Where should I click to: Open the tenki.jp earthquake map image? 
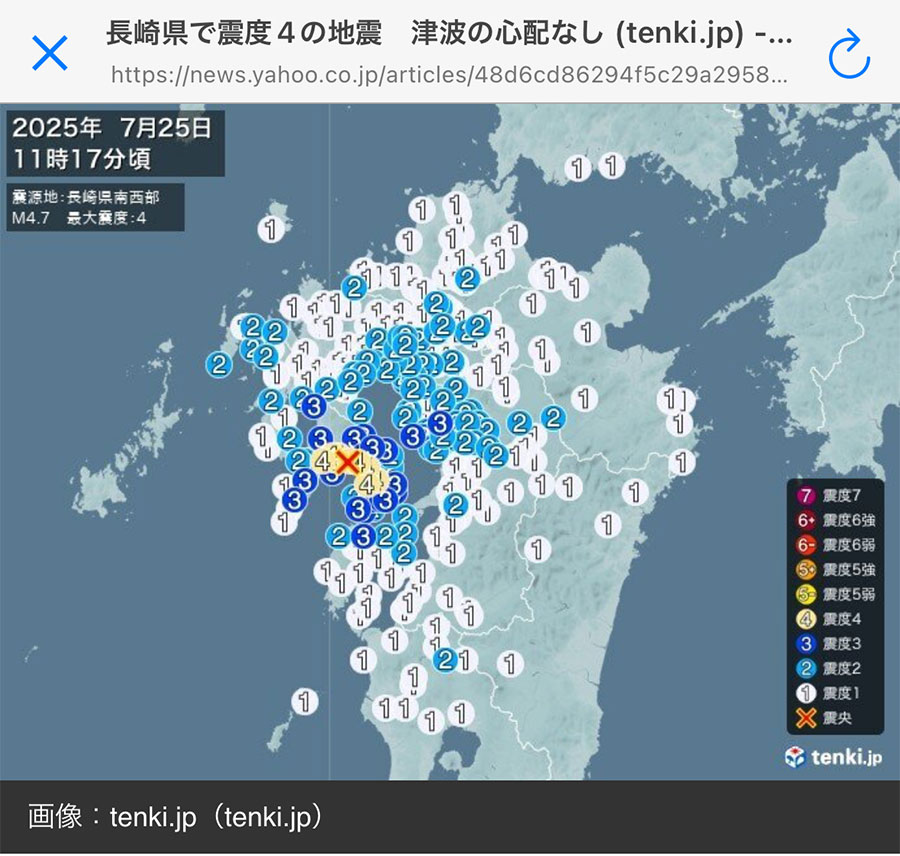tap(450, 440)
